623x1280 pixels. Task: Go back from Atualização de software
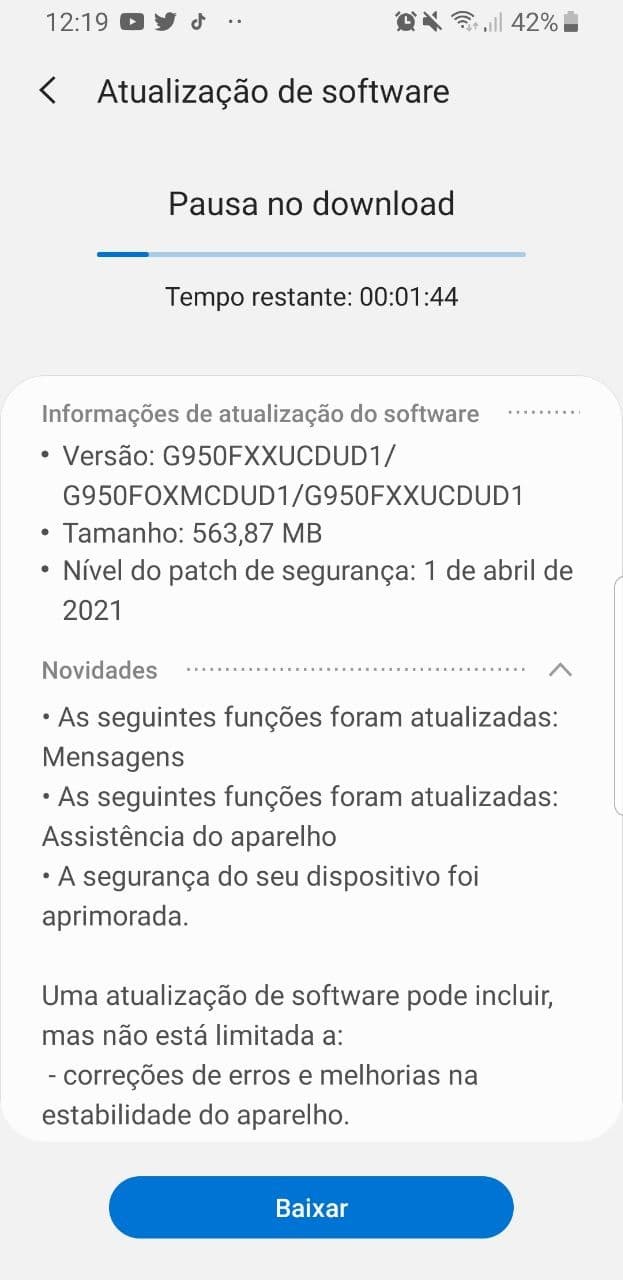click(x=47, y=91)
